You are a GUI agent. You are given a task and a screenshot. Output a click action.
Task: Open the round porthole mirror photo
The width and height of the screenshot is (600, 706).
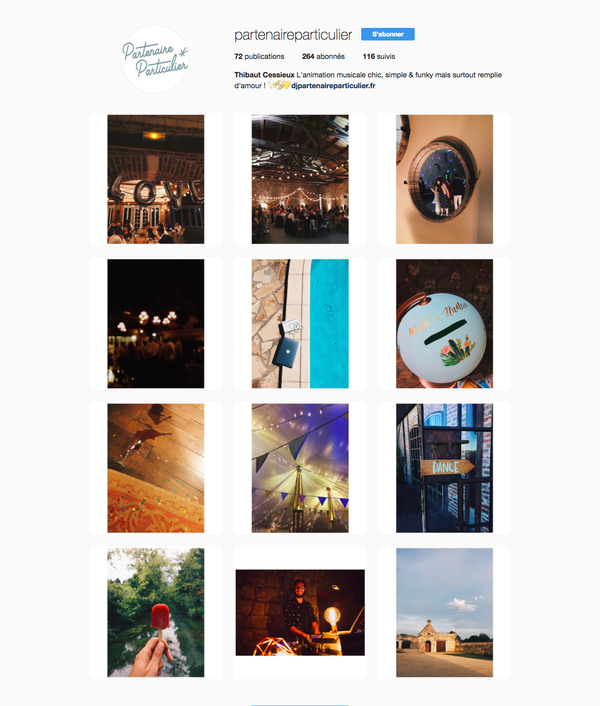444,180
